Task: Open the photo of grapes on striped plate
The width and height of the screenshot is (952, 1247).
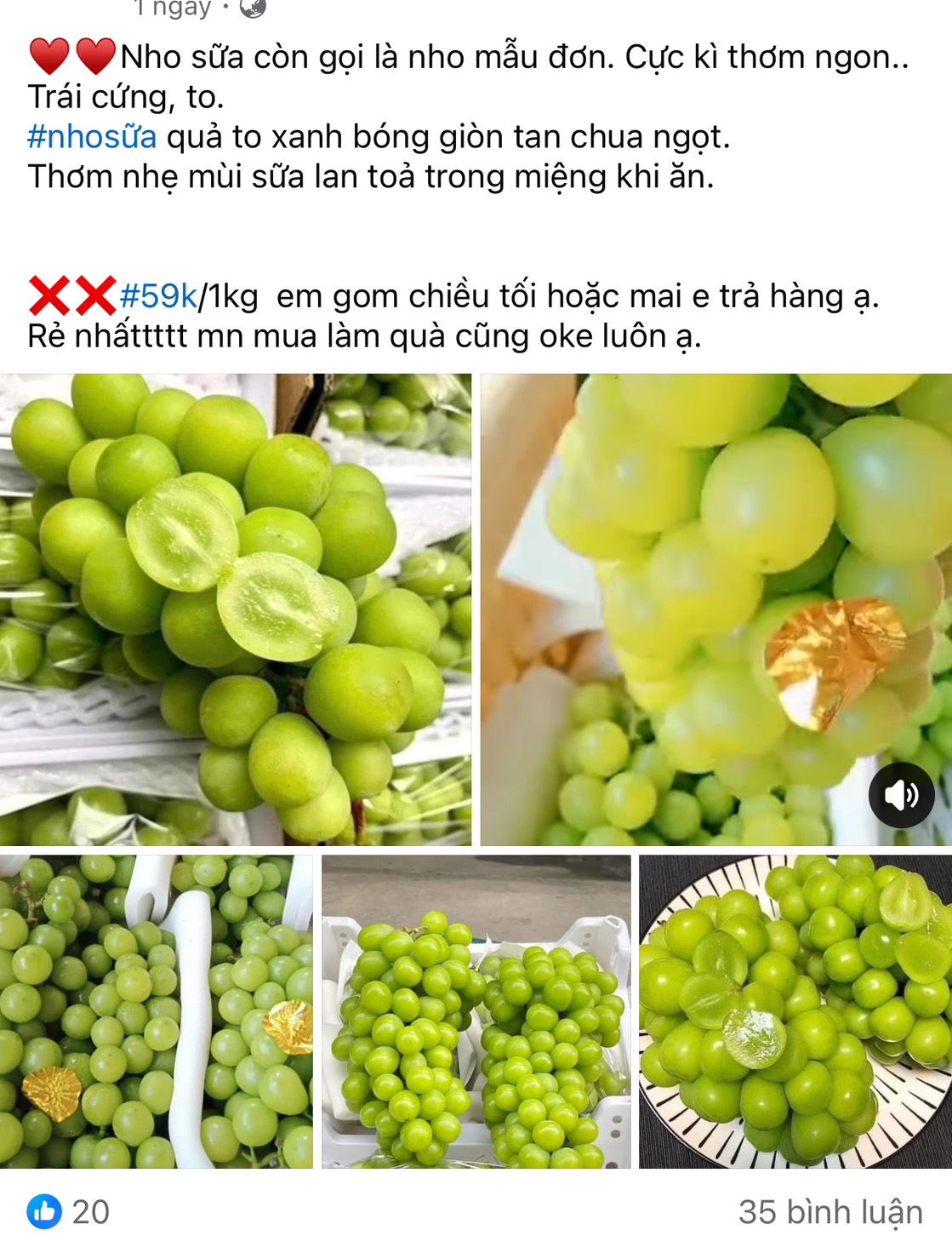Action: [x=795, y=1010]
